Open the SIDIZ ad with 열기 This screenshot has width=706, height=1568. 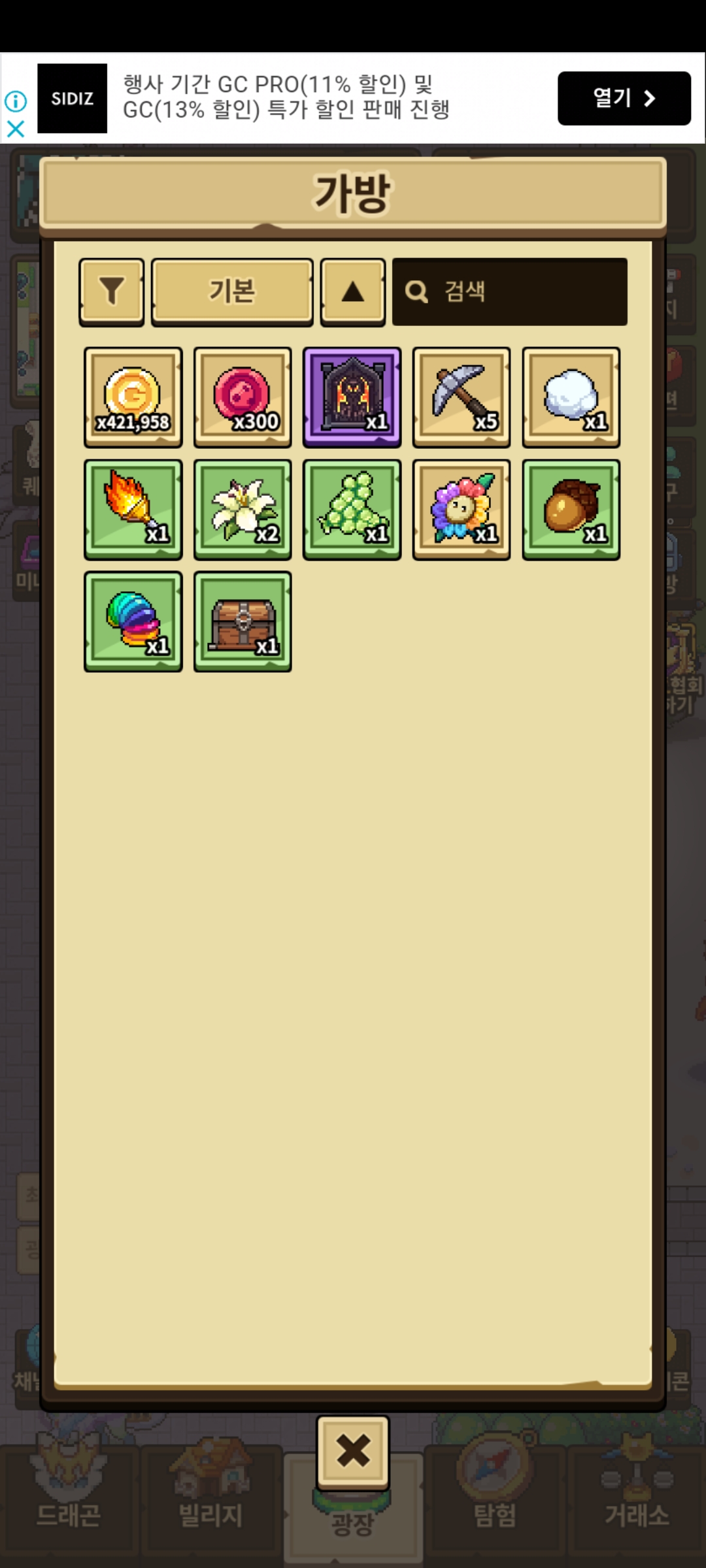[624, 99]
